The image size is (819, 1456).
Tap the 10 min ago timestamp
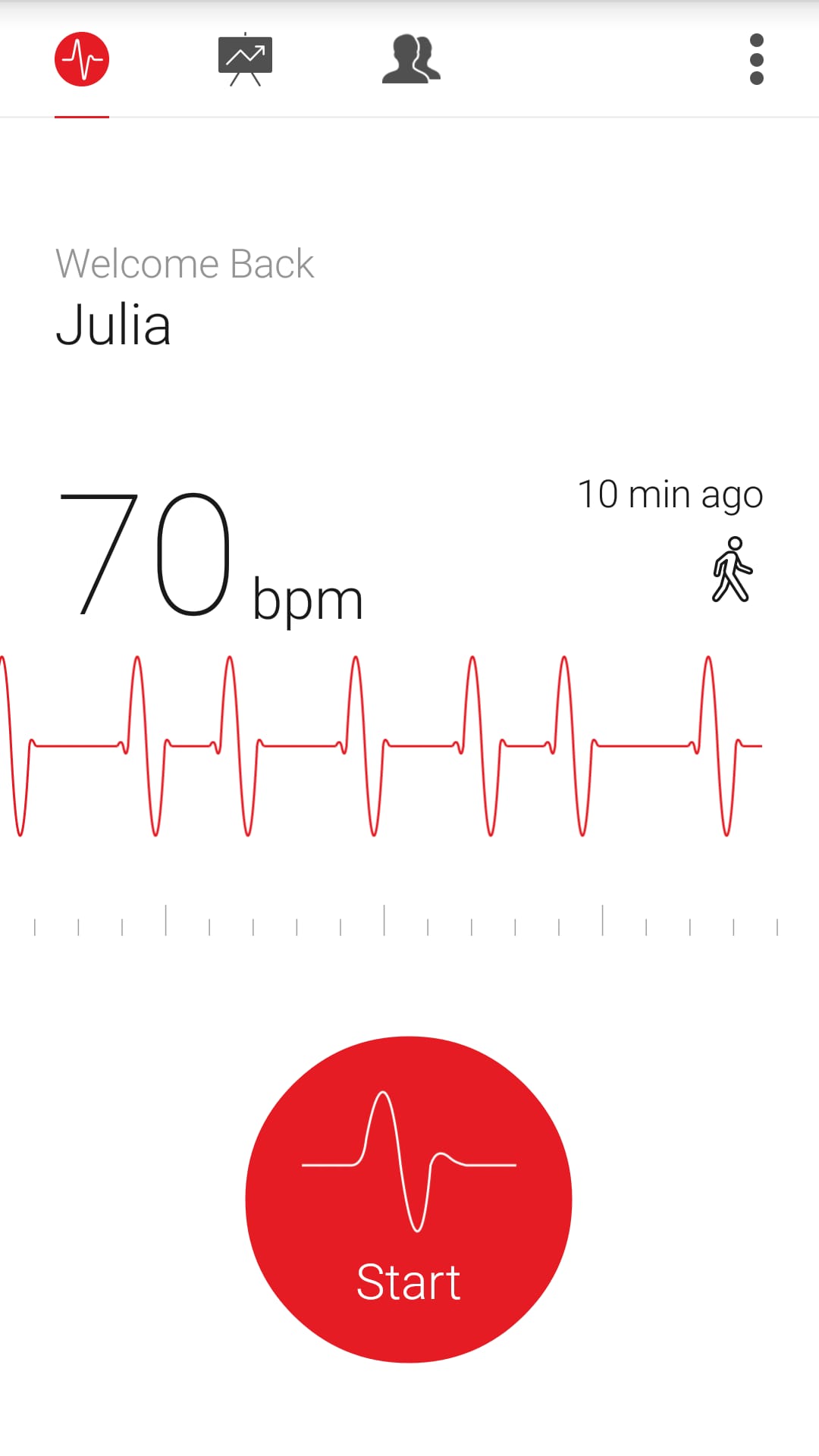click(x=670, y=494)
